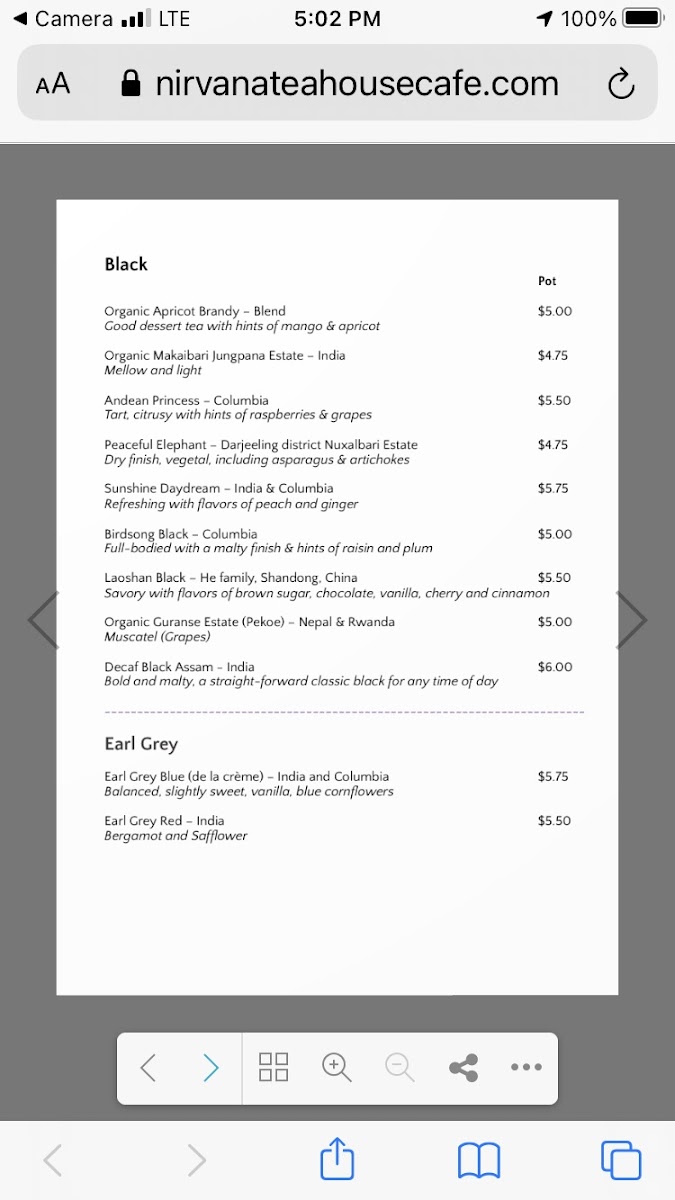Viewport: 675px width, 1200px height.
Task: Share the document from viewer toolbar
Action: point(463,1068)
